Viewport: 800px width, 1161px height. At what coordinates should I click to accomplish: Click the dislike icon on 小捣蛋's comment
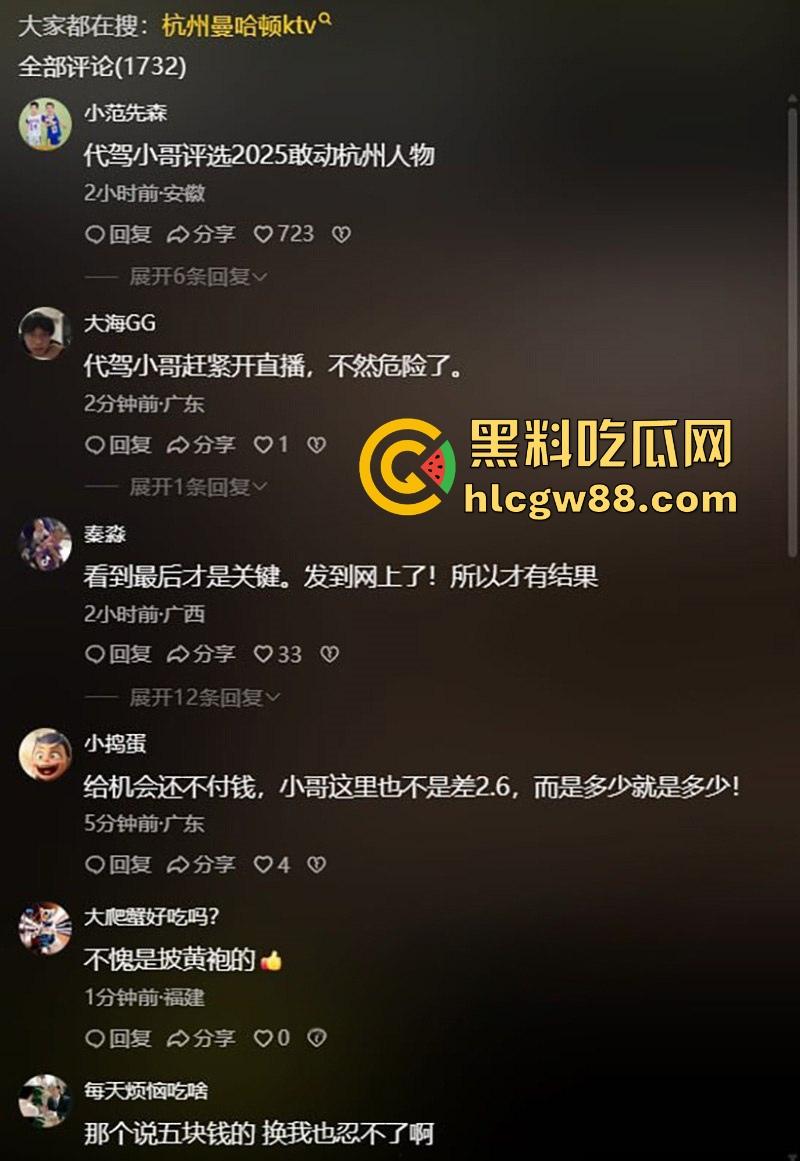click(x=319, y=866)
